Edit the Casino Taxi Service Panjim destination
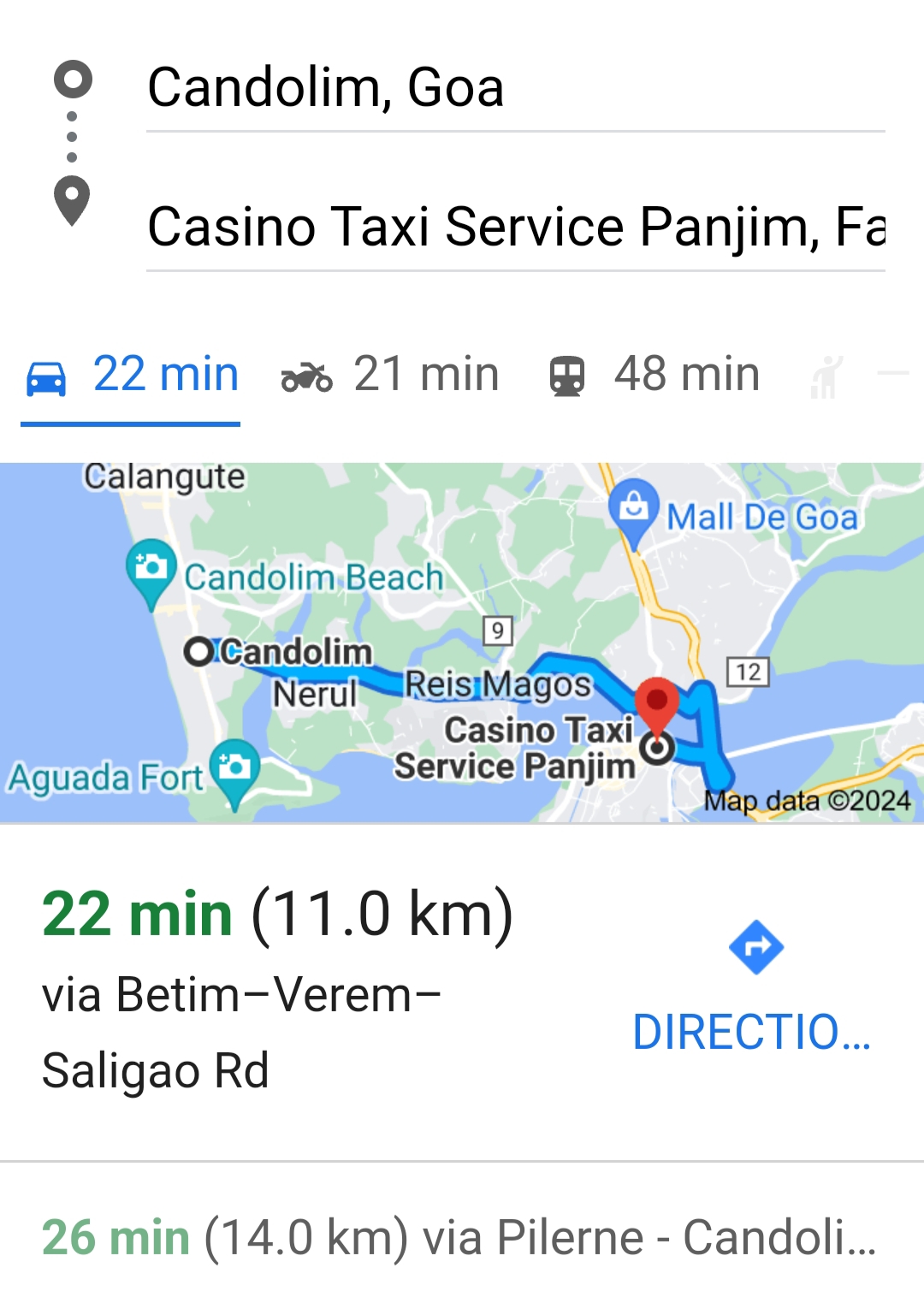Image resolution: width=924 pixels, height=1309 pixels. [513, 228]
